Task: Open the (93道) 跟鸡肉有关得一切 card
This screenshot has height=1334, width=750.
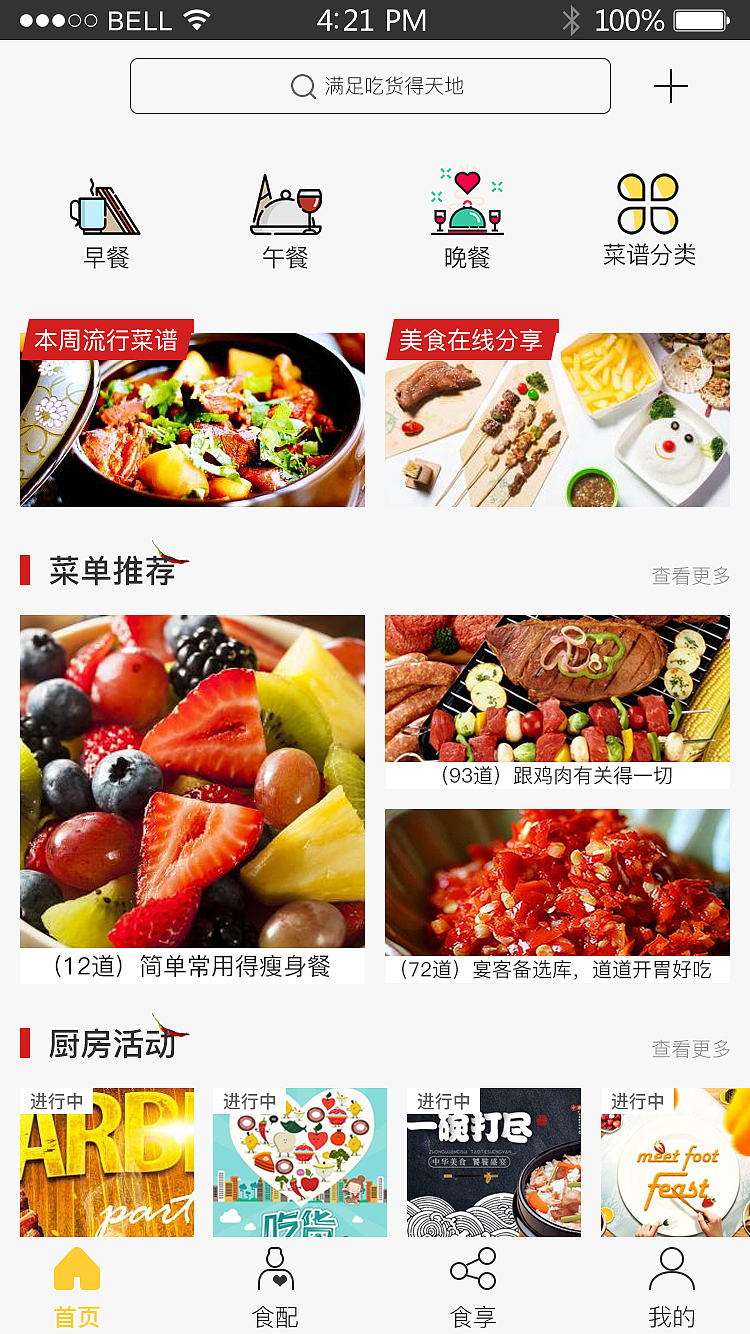Action: [557, 701]
